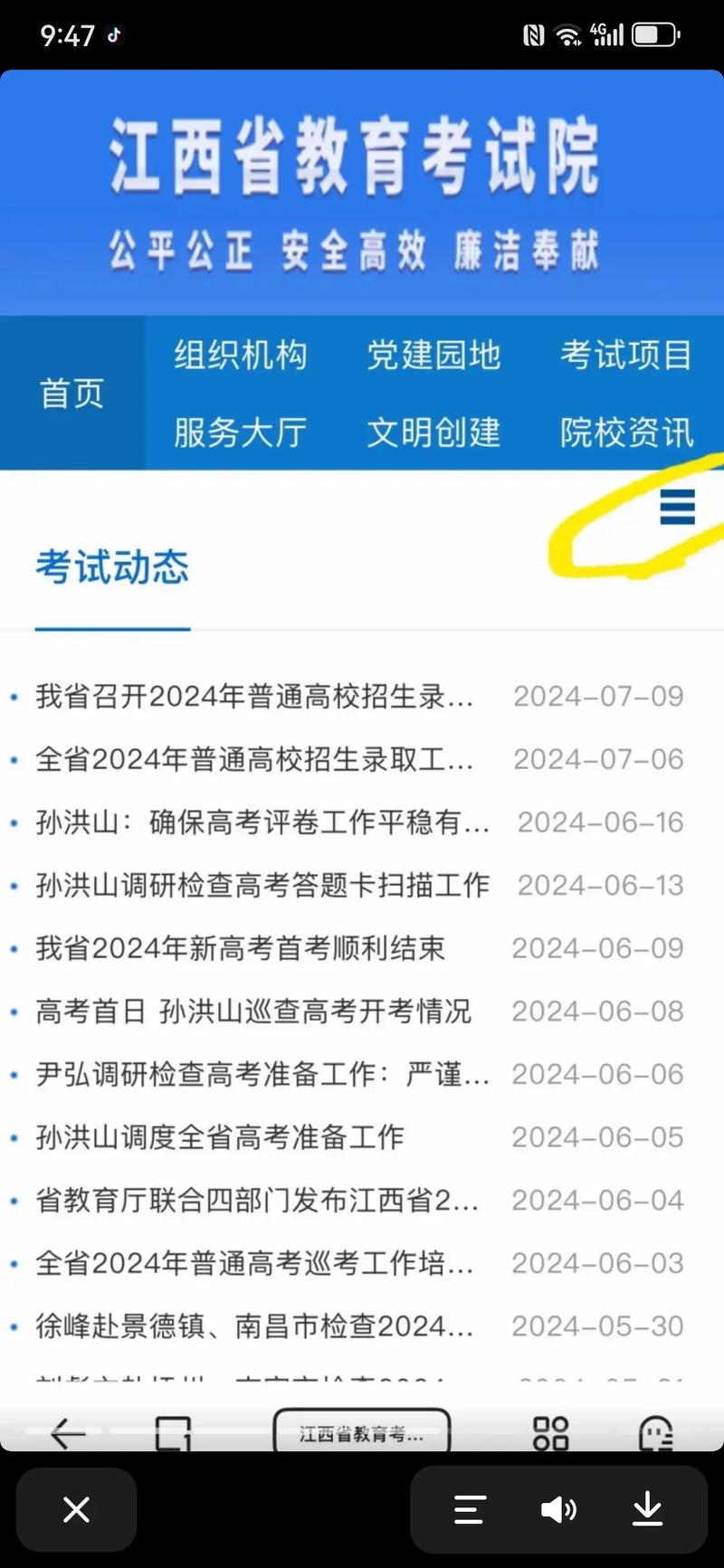Open the tab switcher icon
The image size is (724, 1568).
[172, 1432]
